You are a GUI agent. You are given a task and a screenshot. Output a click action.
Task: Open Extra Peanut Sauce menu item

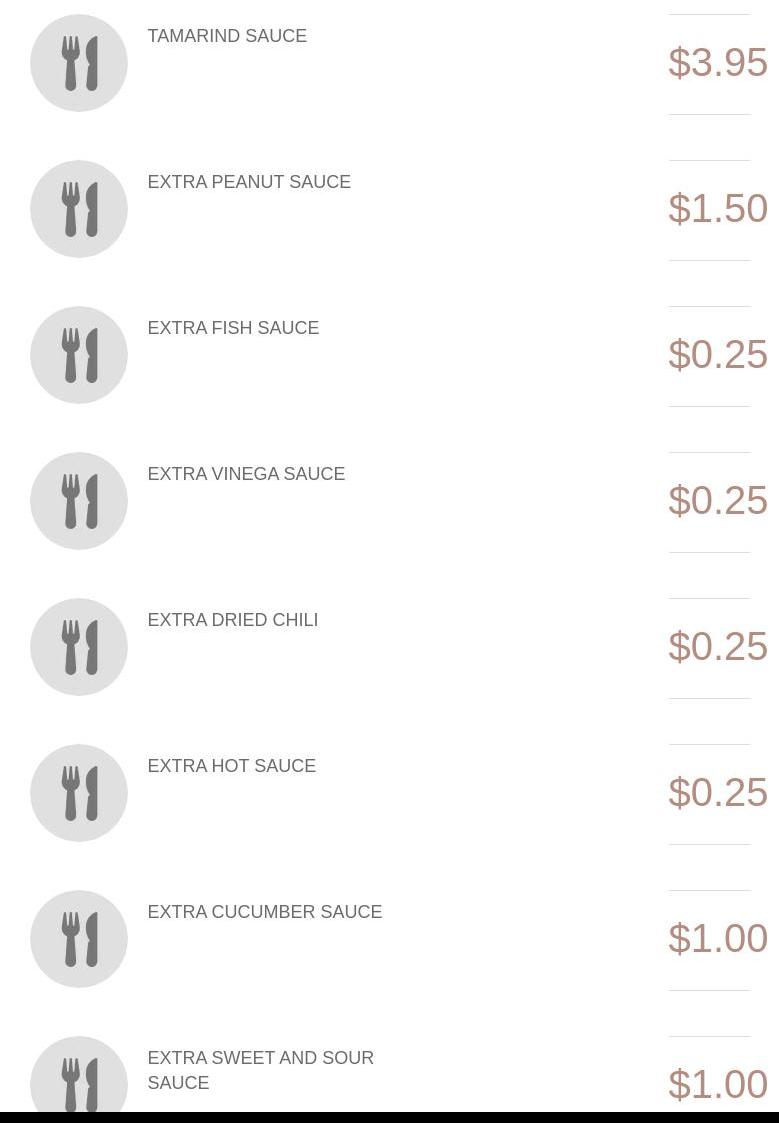(x=249, y=183)
